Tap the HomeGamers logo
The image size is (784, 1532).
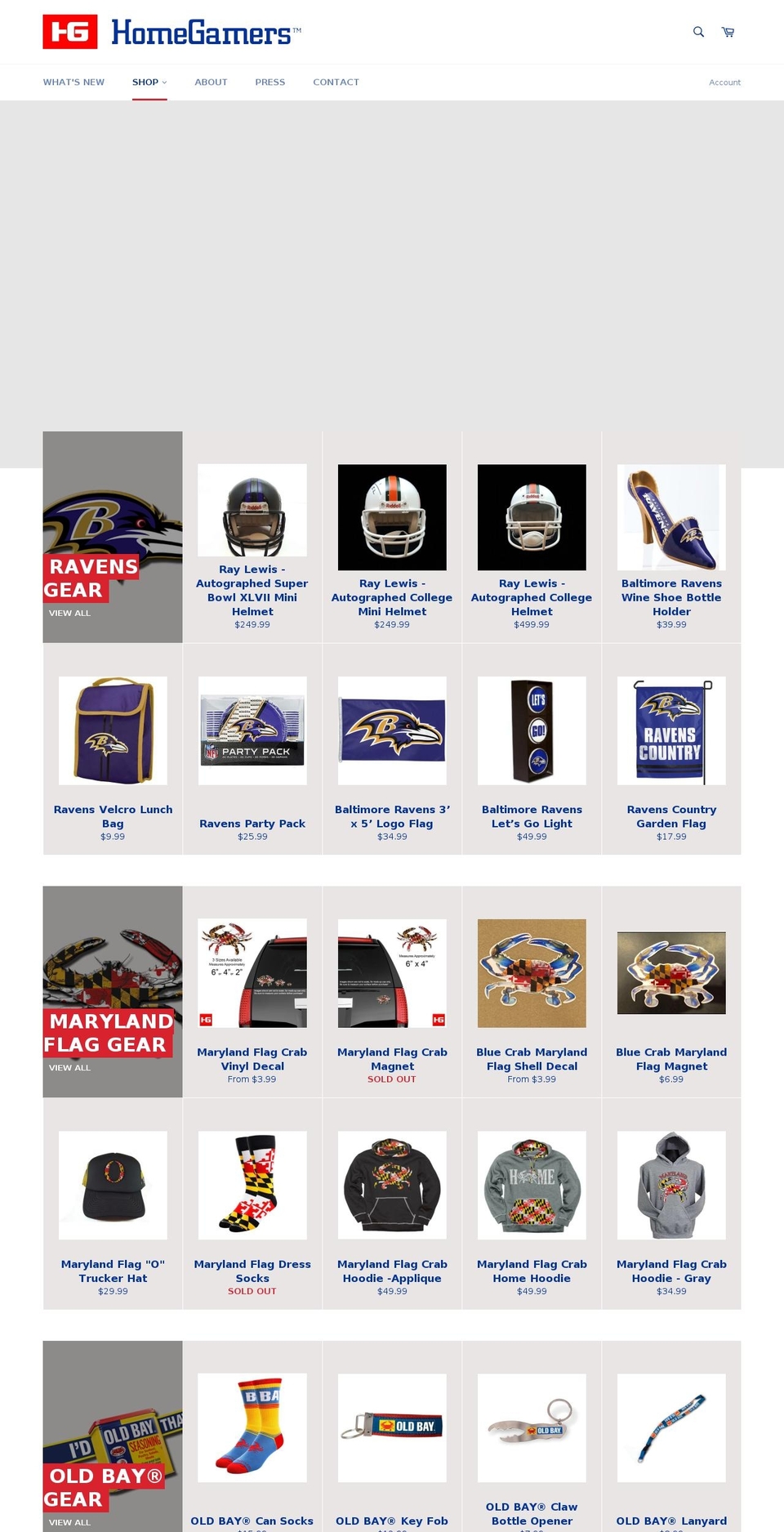tap(172, 32)
